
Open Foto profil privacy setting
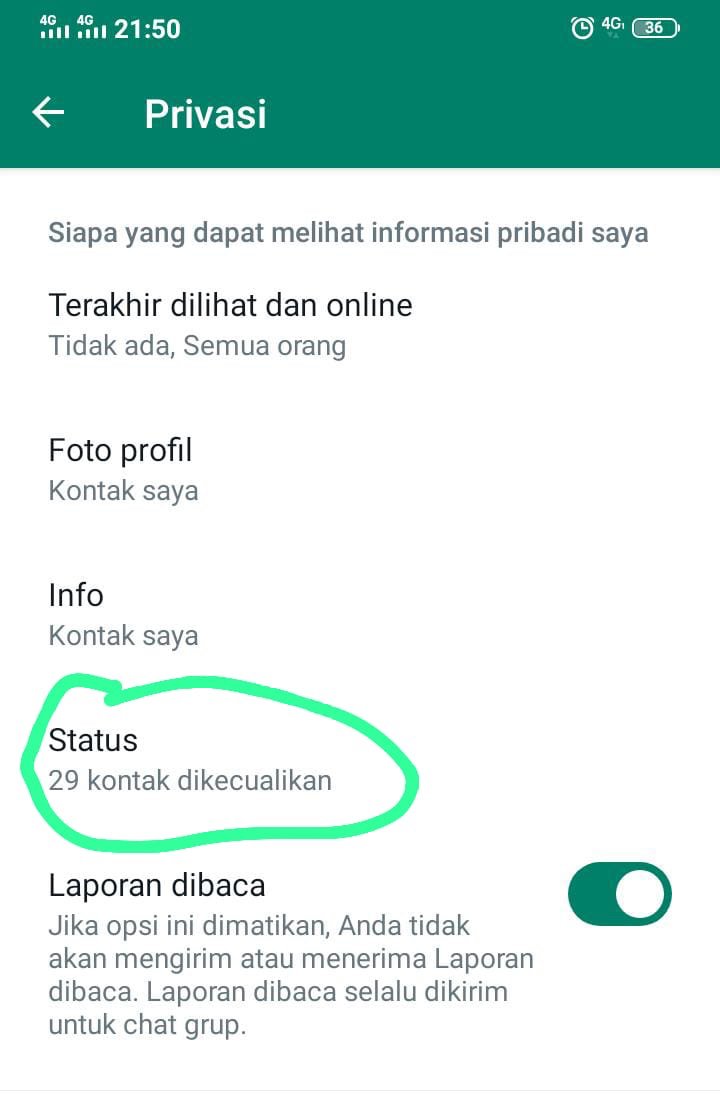pos(122,469)
